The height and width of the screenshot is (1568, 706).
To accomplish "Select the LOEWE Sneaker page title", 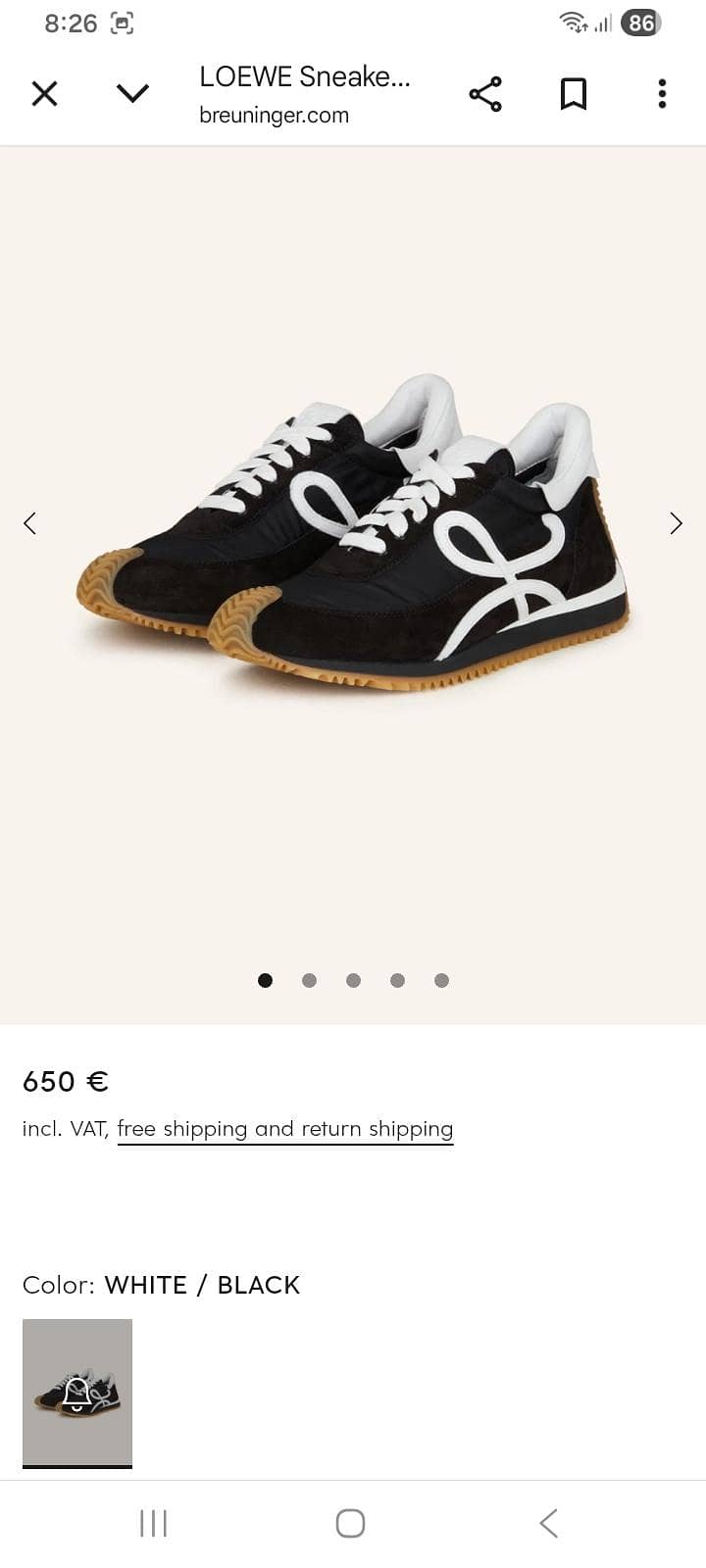I will point(305,76).
